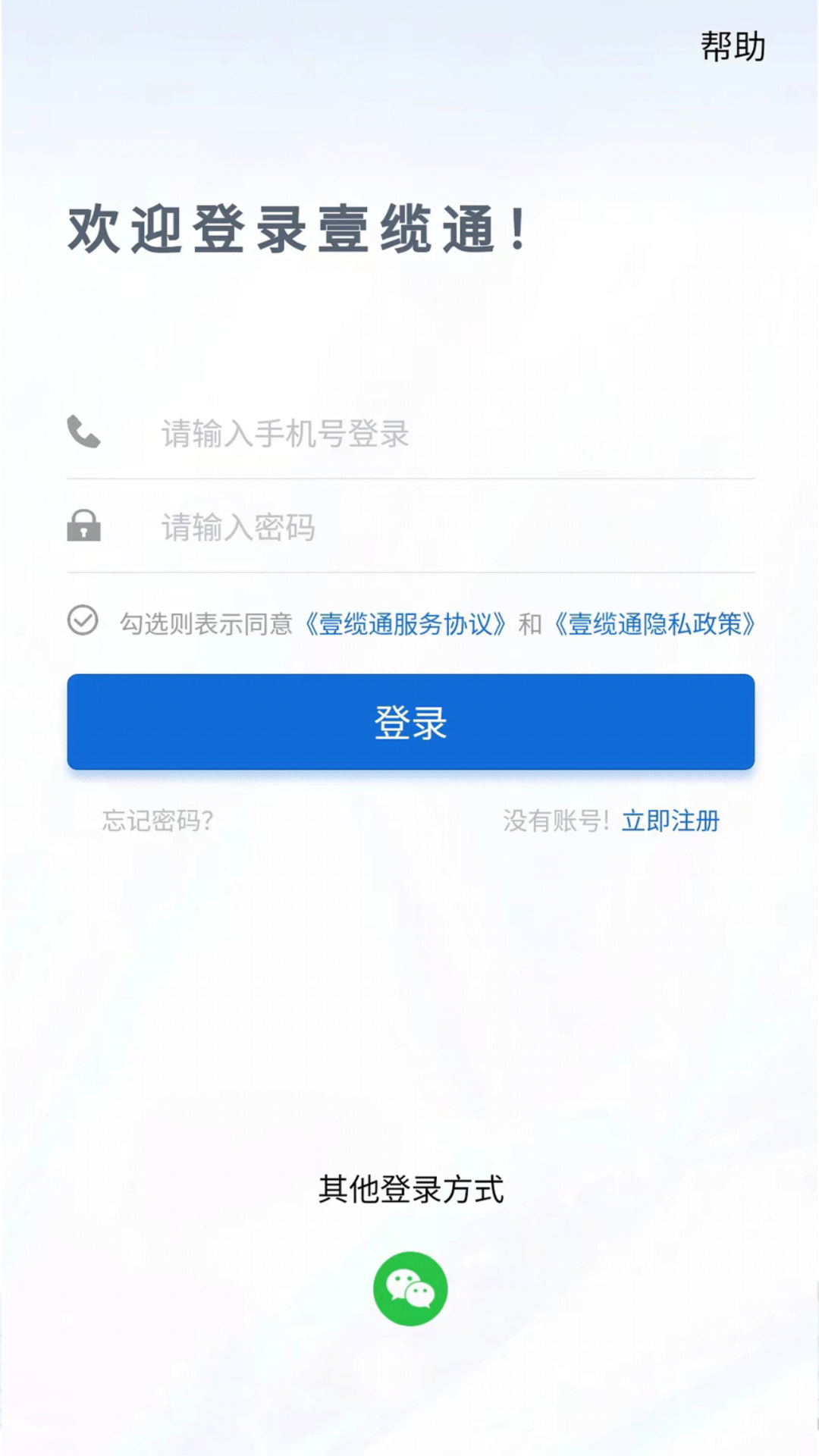This screenshot has width=819, height=1456.
Task: Open 壹缆通隐私政策 link
Action: click(x=654, y=624)
